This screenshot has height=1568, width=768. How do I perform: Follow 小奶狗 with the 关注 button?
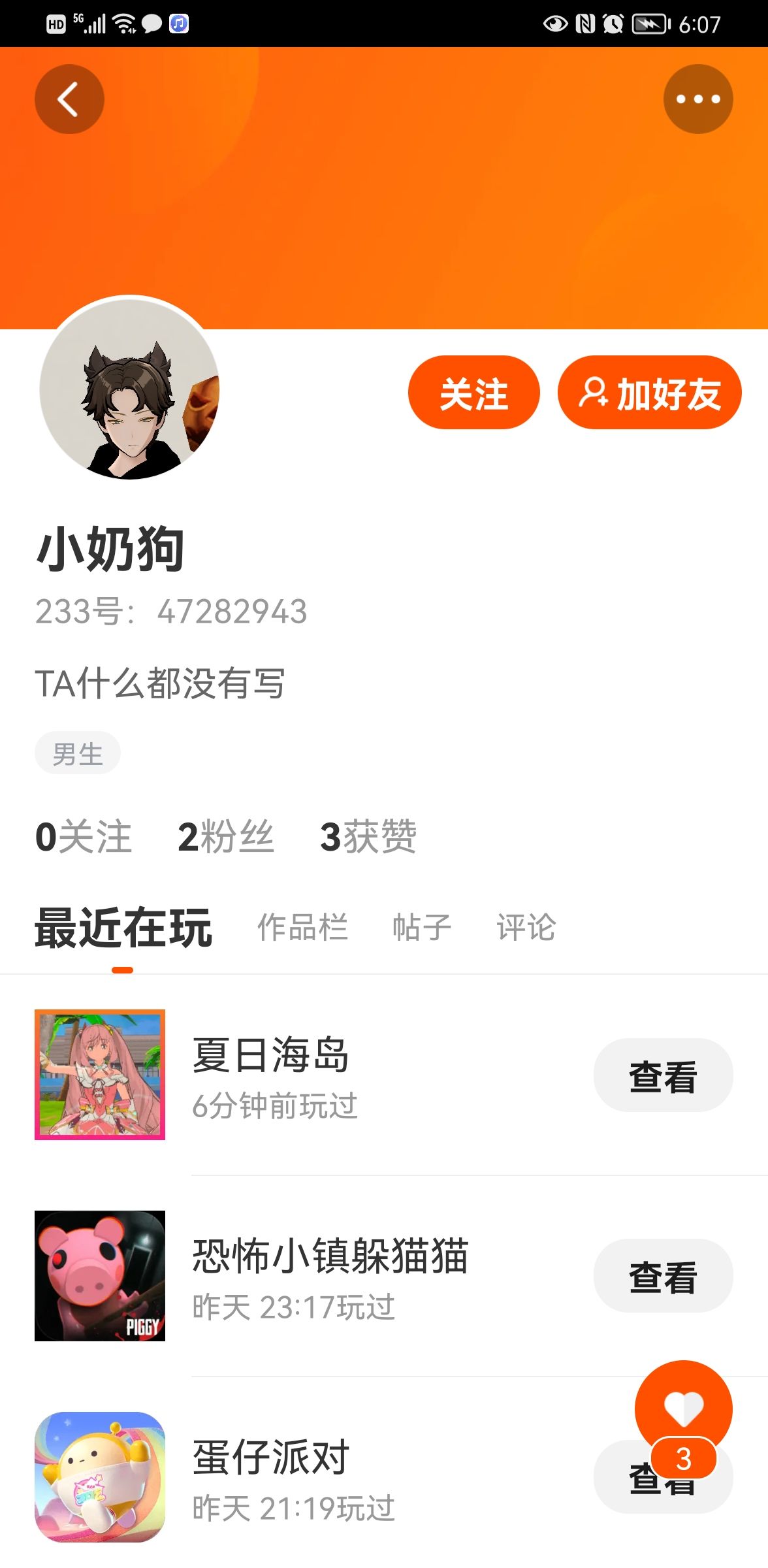[474, 393]
